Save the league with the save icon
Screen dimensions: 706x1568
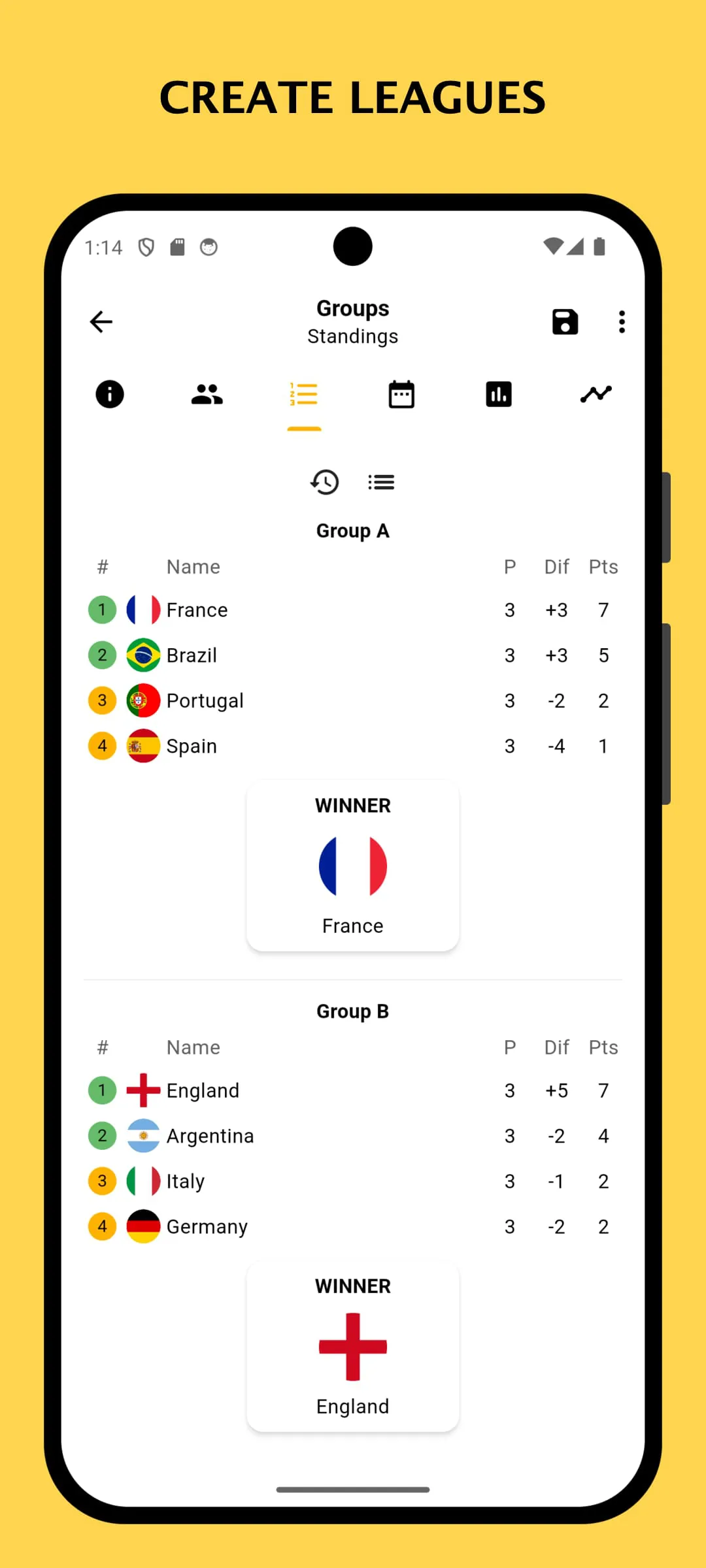click(x=564, y=321)
